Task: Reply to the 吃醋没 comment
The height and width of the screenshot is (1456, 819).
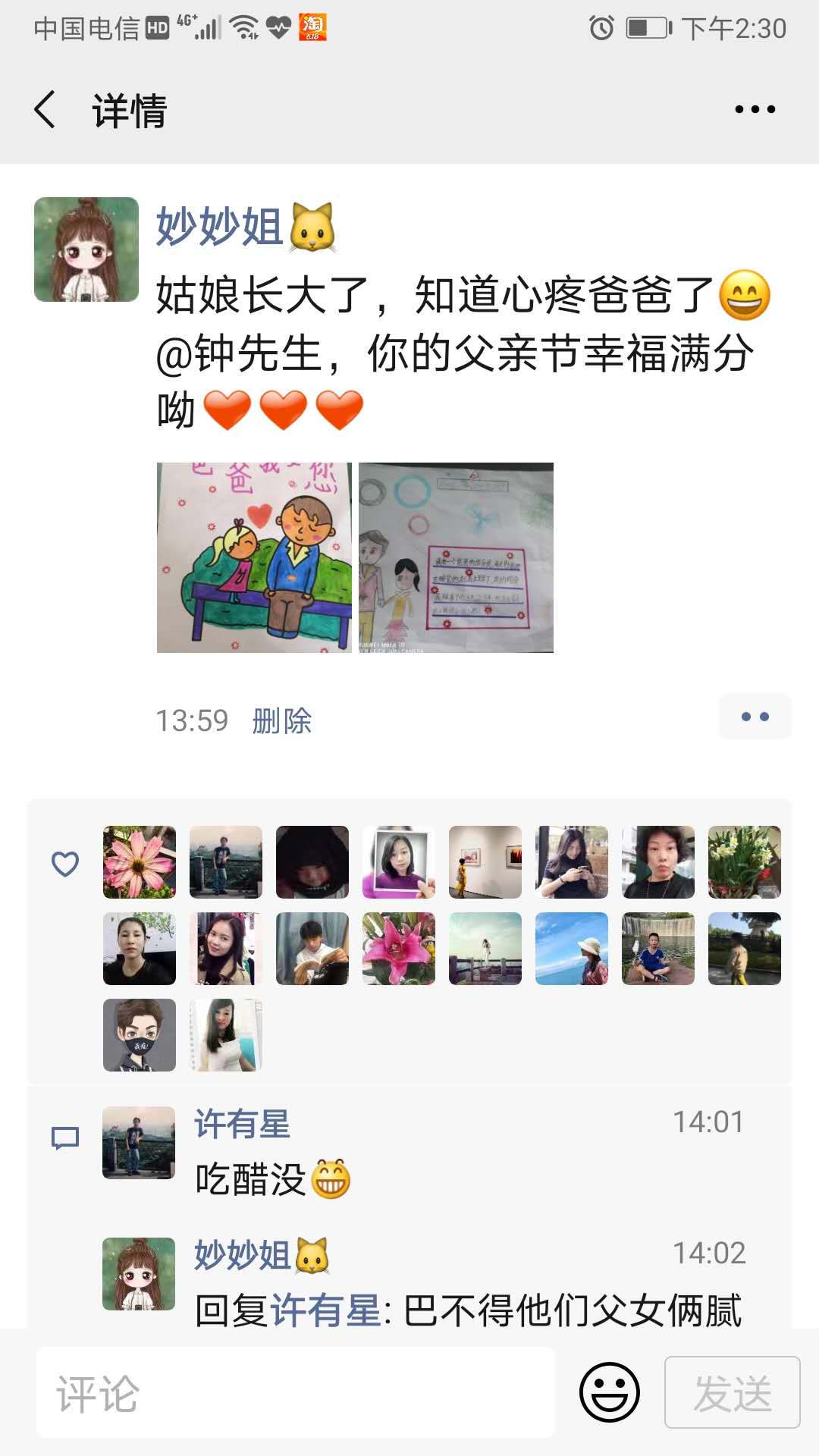Action: point(250,1179)
